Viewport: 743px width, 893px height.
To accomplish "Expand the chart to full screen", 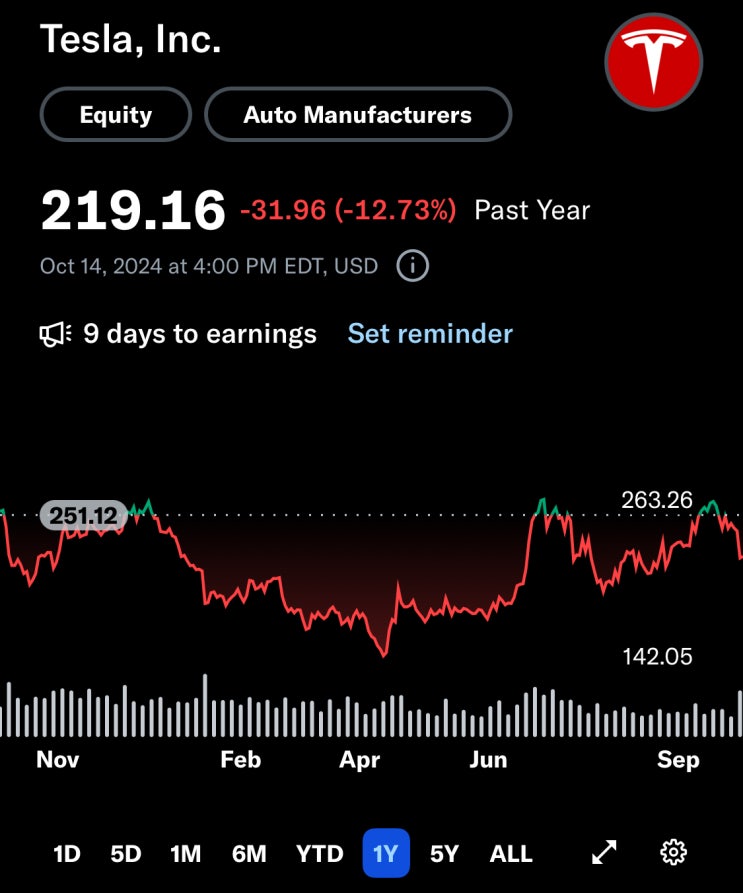I will click(604, 852).
